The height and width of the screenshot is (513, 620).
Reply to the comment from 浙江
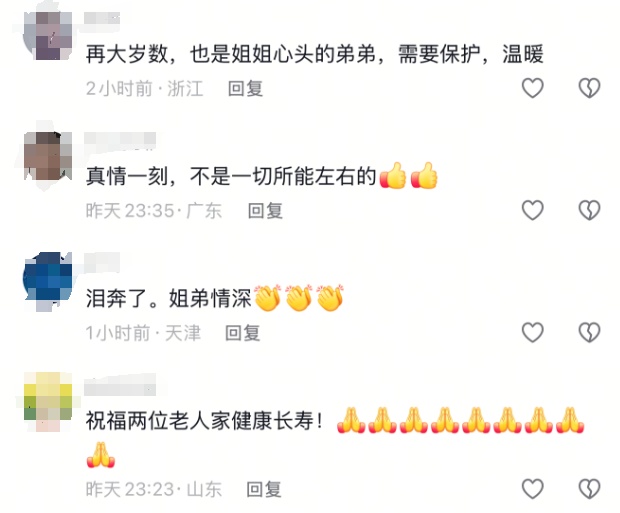click(x=245, y=89)
